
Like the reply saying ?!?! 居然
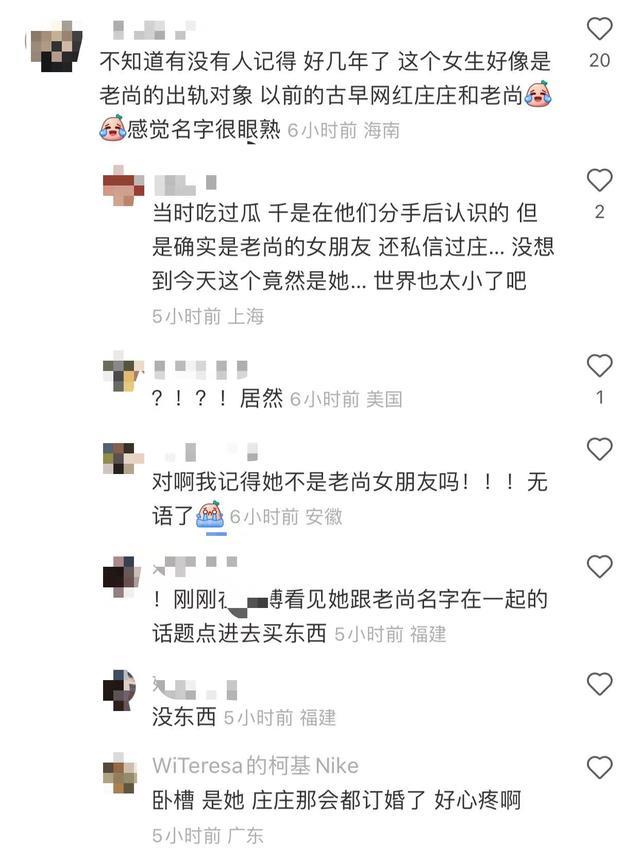pyautogui.click(x=599, y=365)
